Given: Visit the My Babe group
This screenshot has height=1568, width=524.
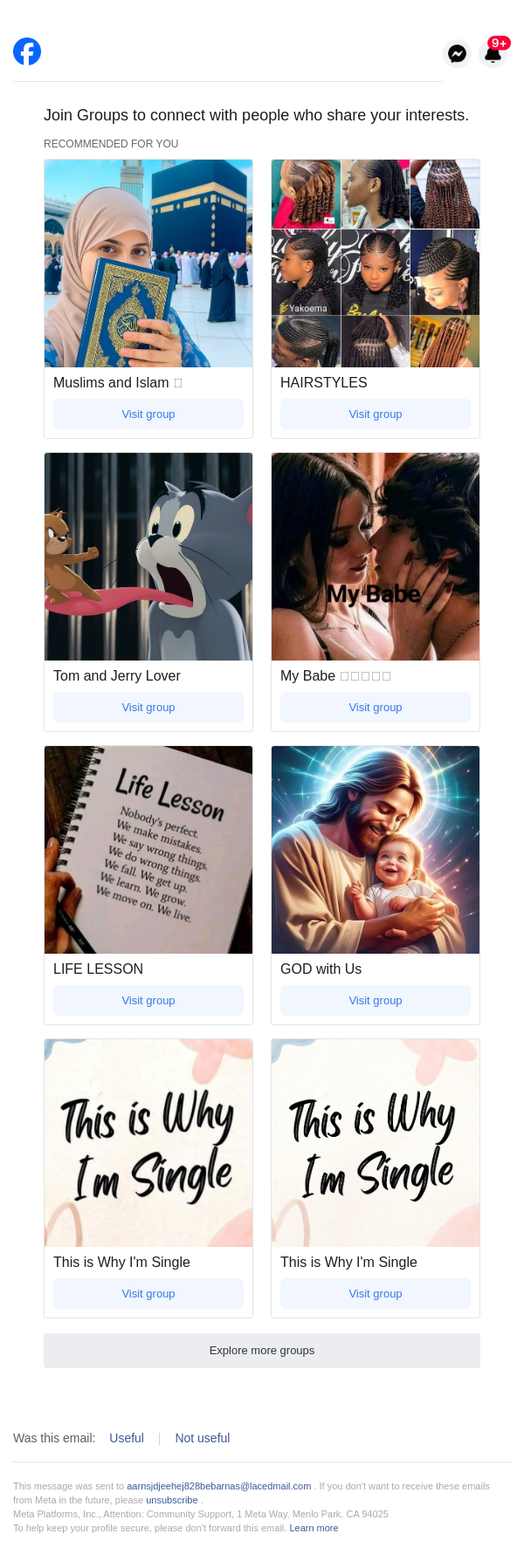Looking at the screenshot, I should pyautogui.click(x=376, y=708).
